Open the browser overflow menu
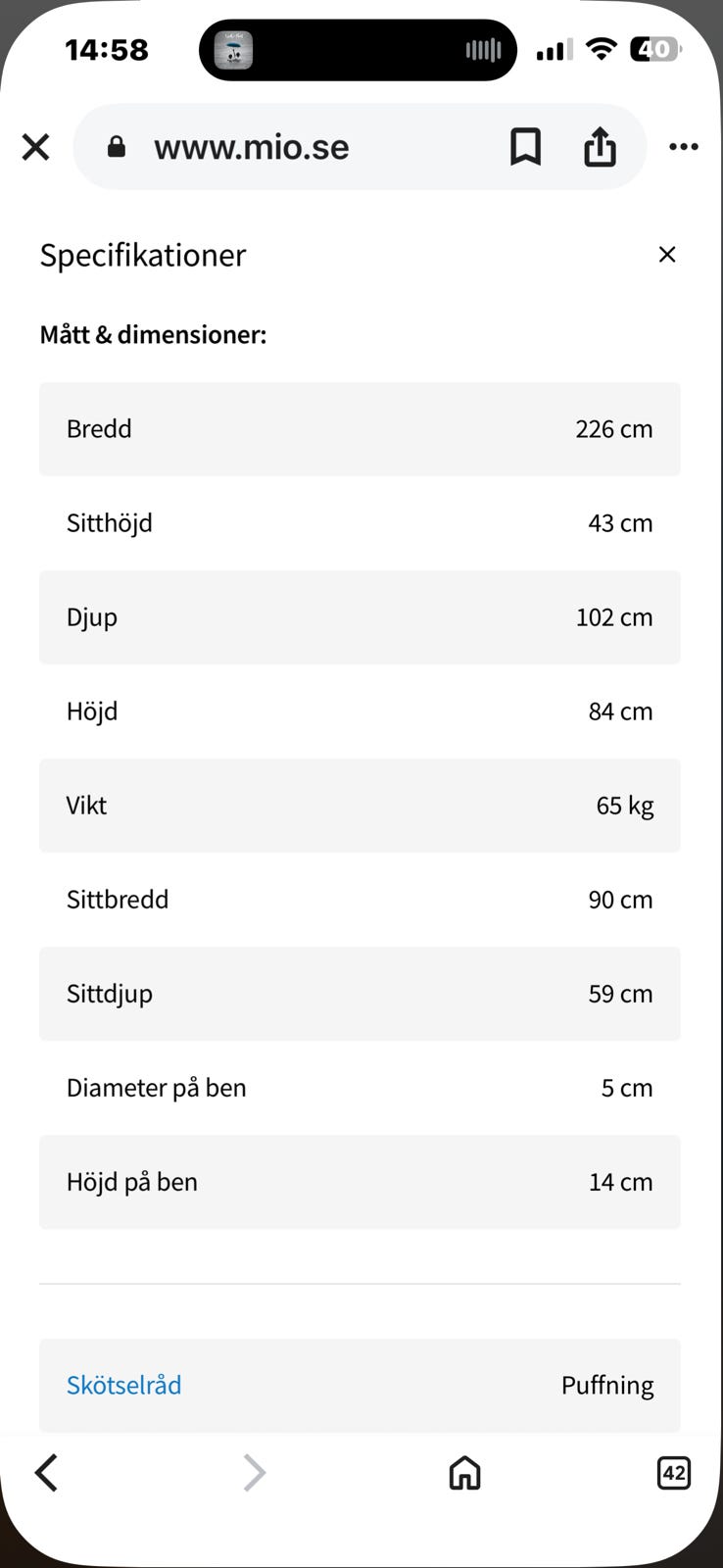Image resolution: width=723 pixels, height=1568 pixels. pos(683,147)
